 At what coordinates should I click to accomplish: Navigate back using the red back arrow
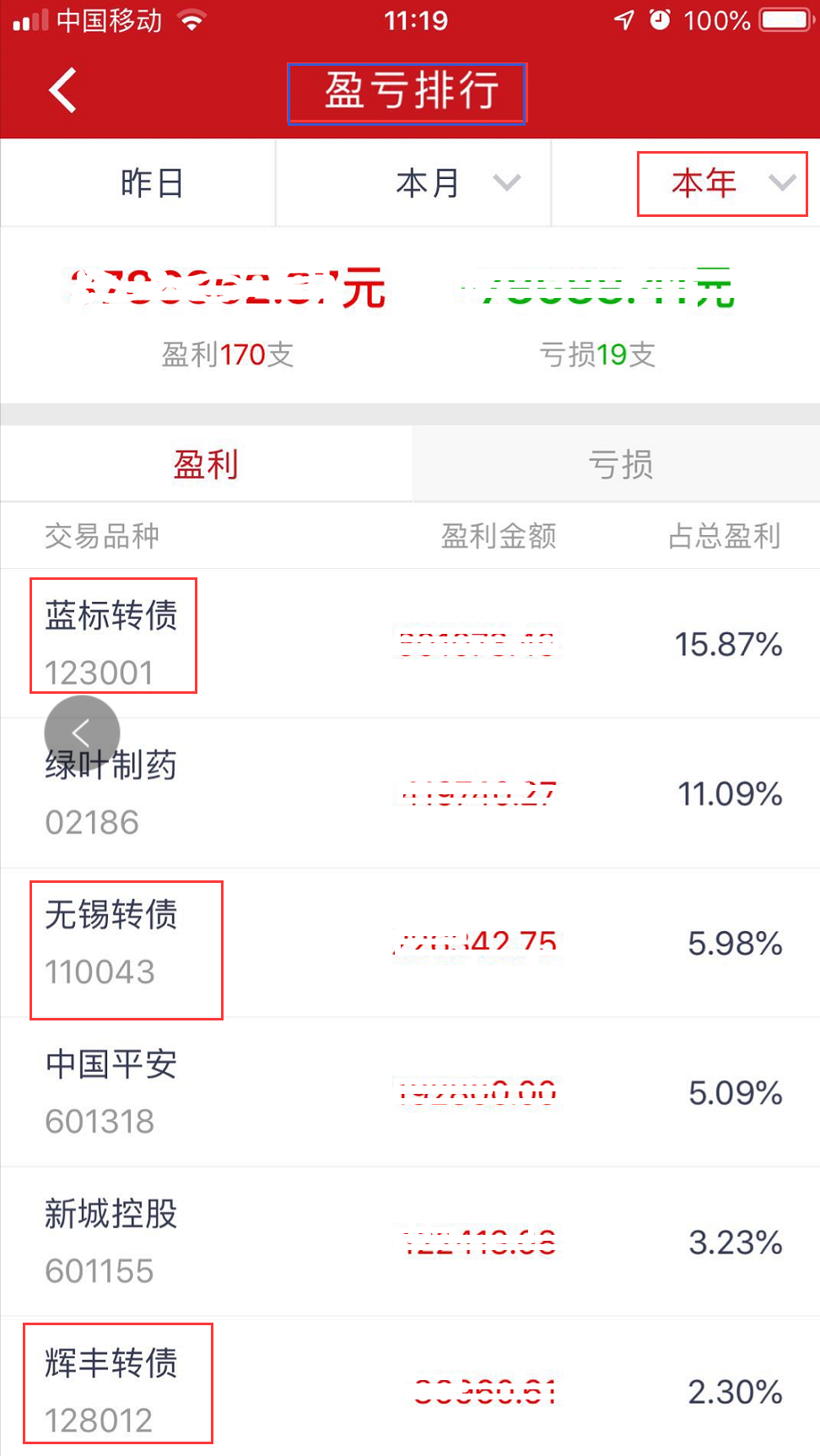[x=62, y=89]
